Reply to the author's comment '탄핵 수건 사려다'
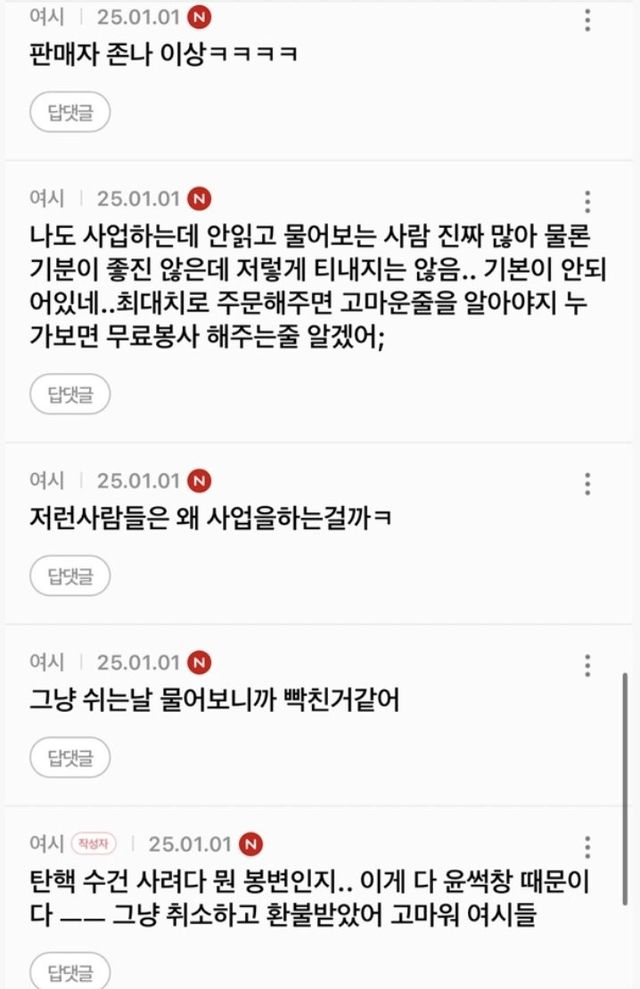This screenshot has width=640, height=989. point(70,970)
